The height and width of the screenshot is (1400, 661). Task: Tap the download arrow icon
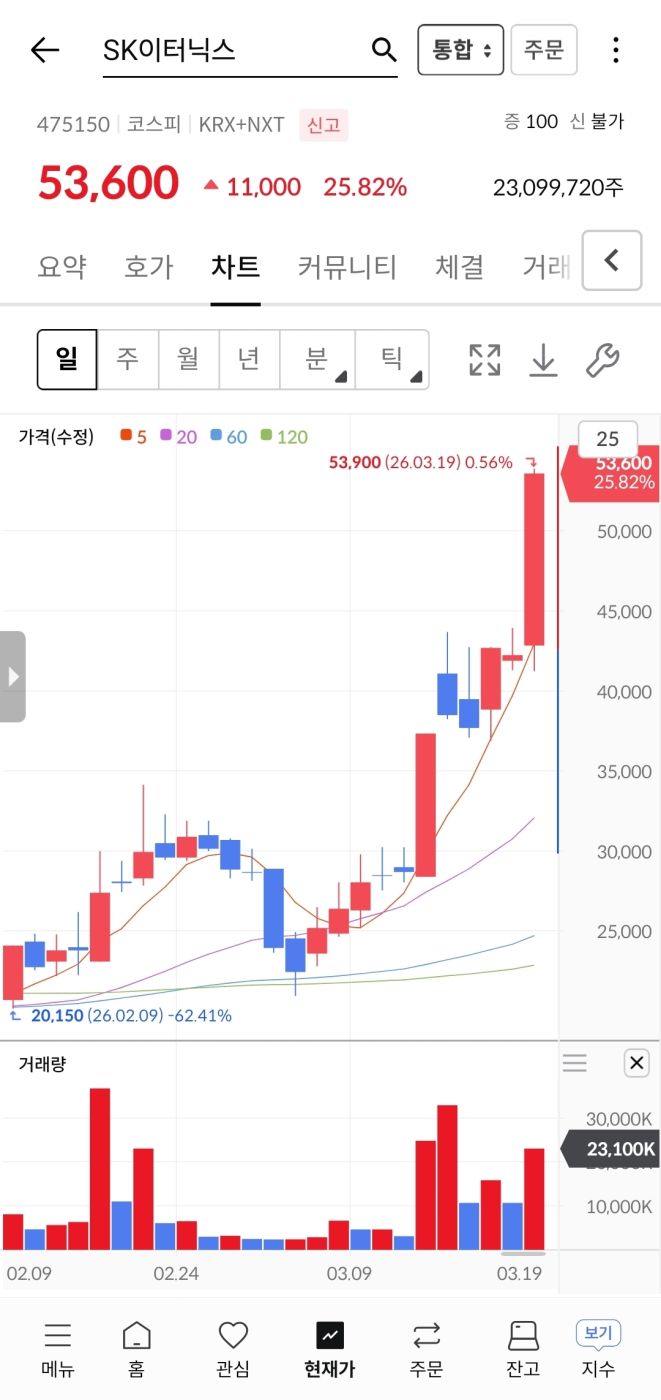543,360
